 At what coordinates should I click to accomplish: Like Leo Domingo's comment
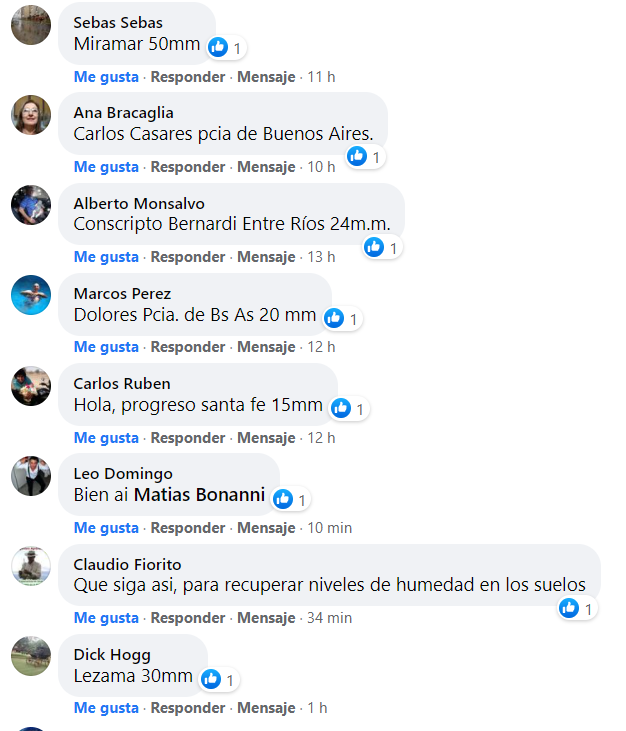point(106,528)
